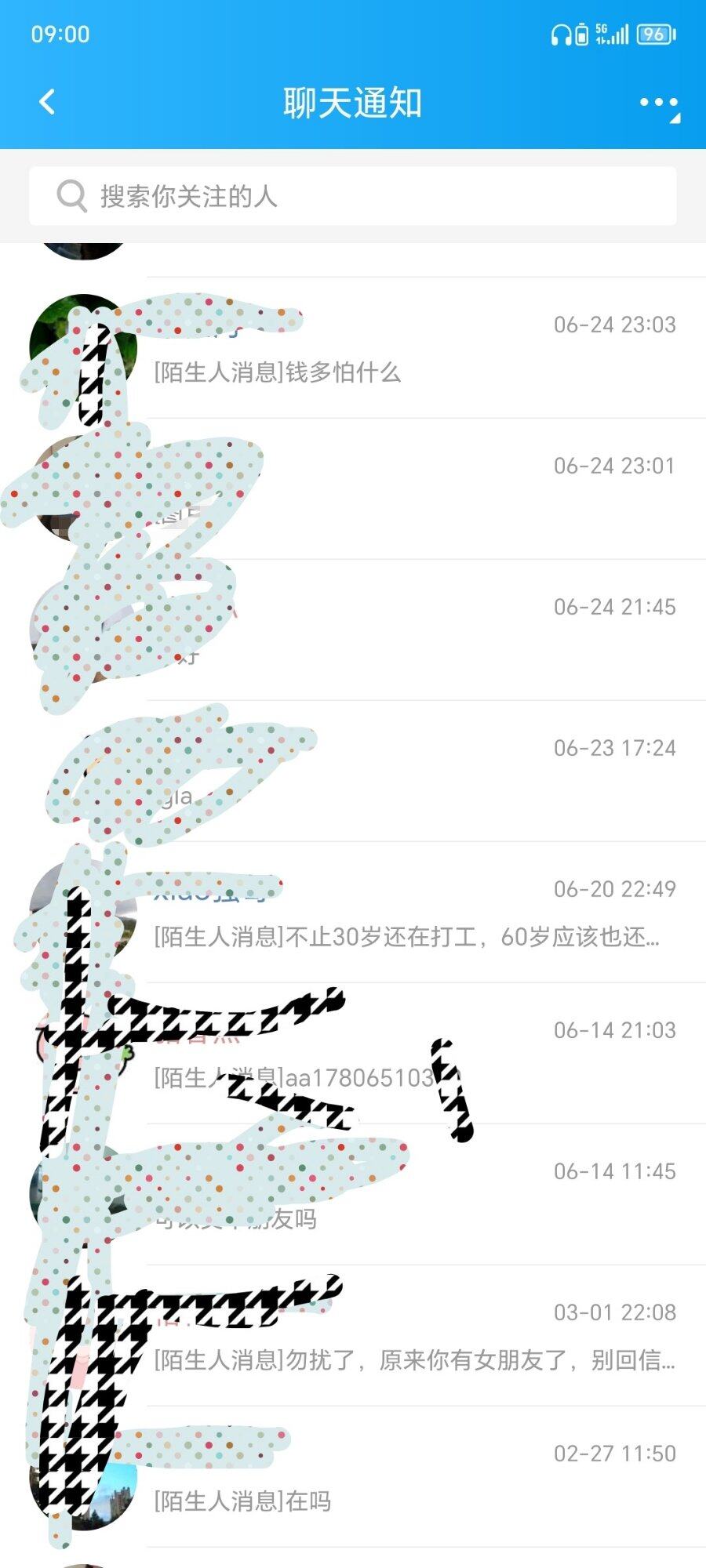This screenshot has height=1568, width=706.
Task: Open the three-dot overflow menu
Action: pyautogui.click(x=659, y=103)
